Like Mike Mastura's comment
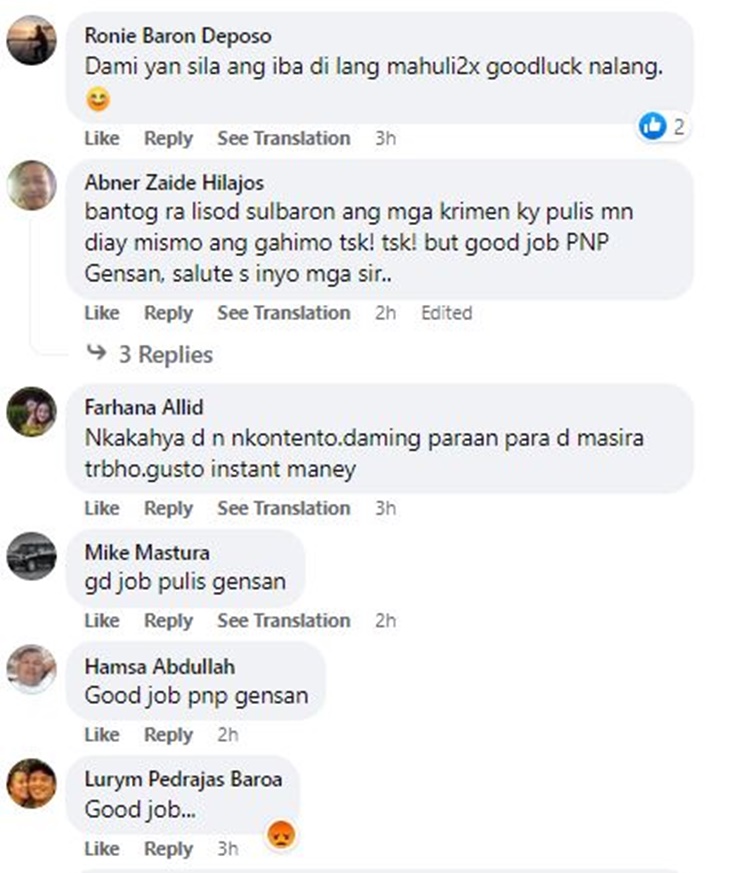The width and height of the screenshot is (750, 873). [101, 620]
